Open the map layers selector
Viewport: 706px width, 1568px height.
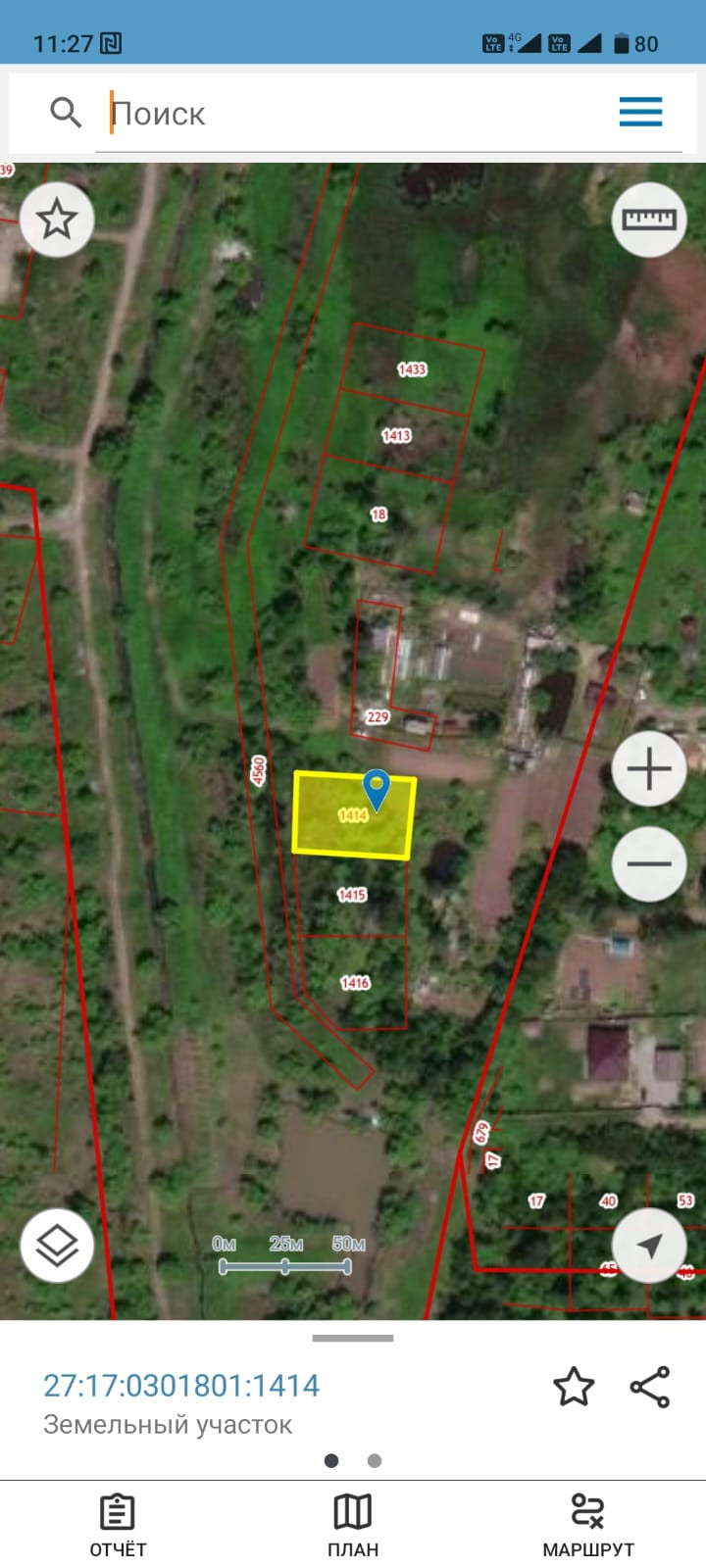coord(57,1246)
